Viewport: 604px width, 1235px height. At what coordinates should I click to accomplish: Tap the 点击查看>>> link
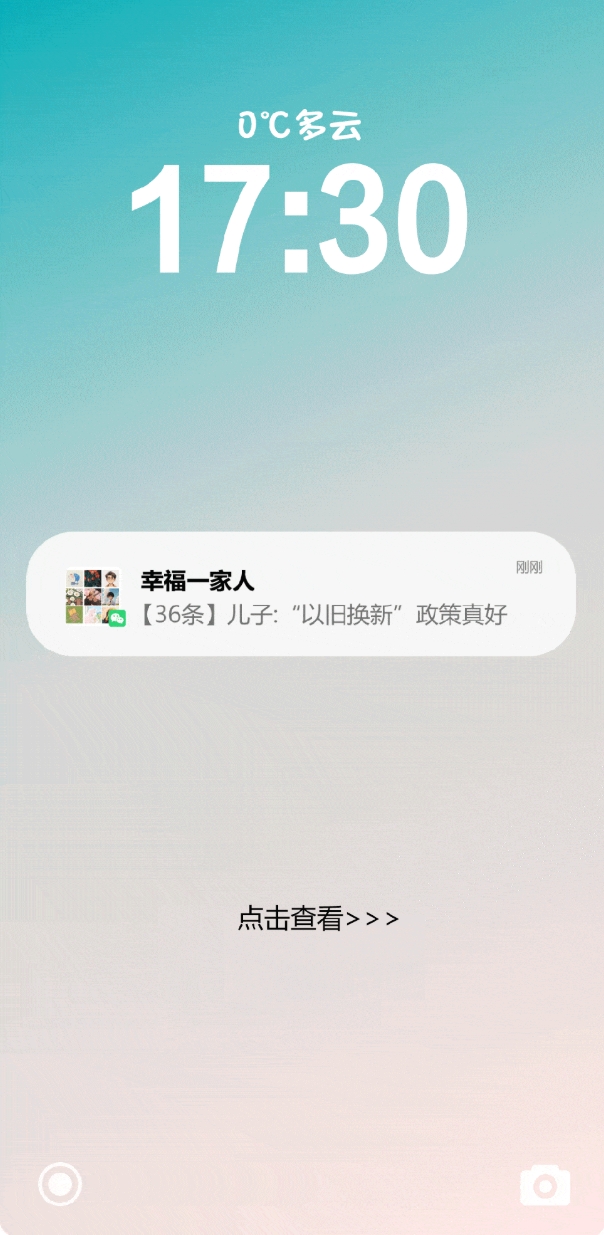318,918
